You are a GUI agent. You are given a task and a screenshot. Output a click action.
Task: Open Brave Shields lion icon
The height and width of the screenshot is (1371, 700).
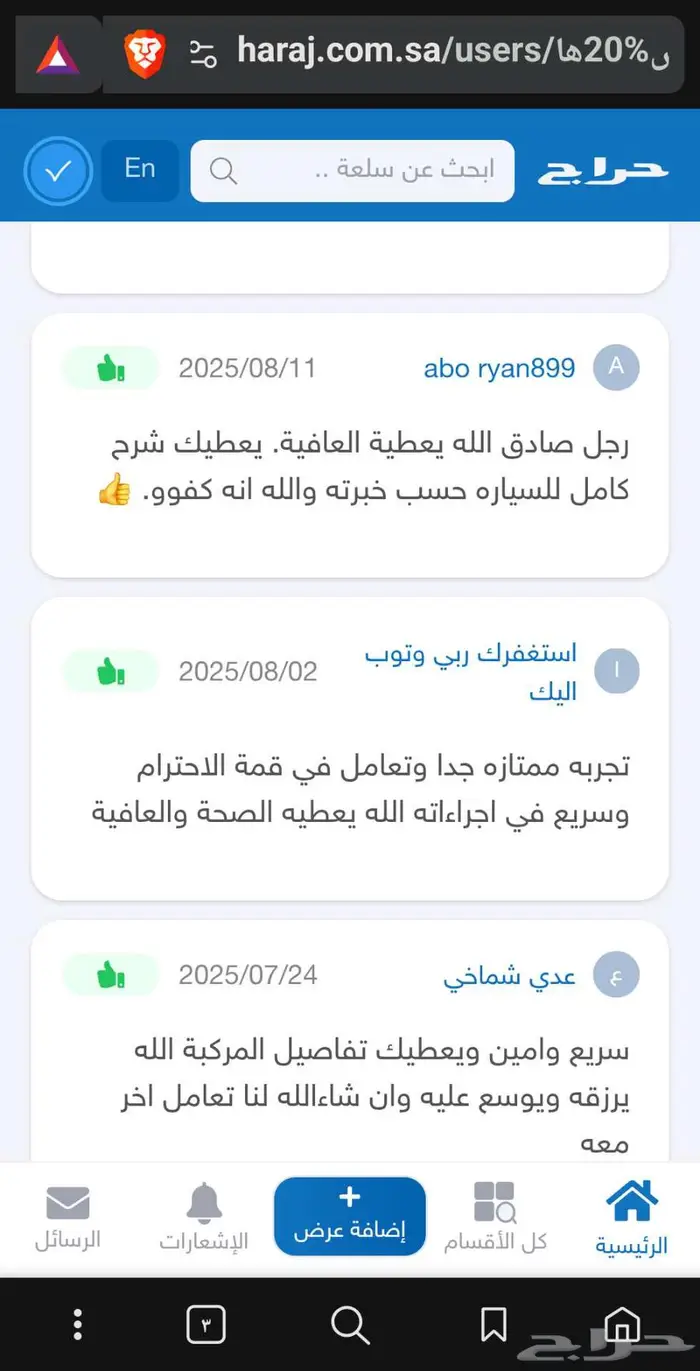pyautogui.click(x=144, y=54)
